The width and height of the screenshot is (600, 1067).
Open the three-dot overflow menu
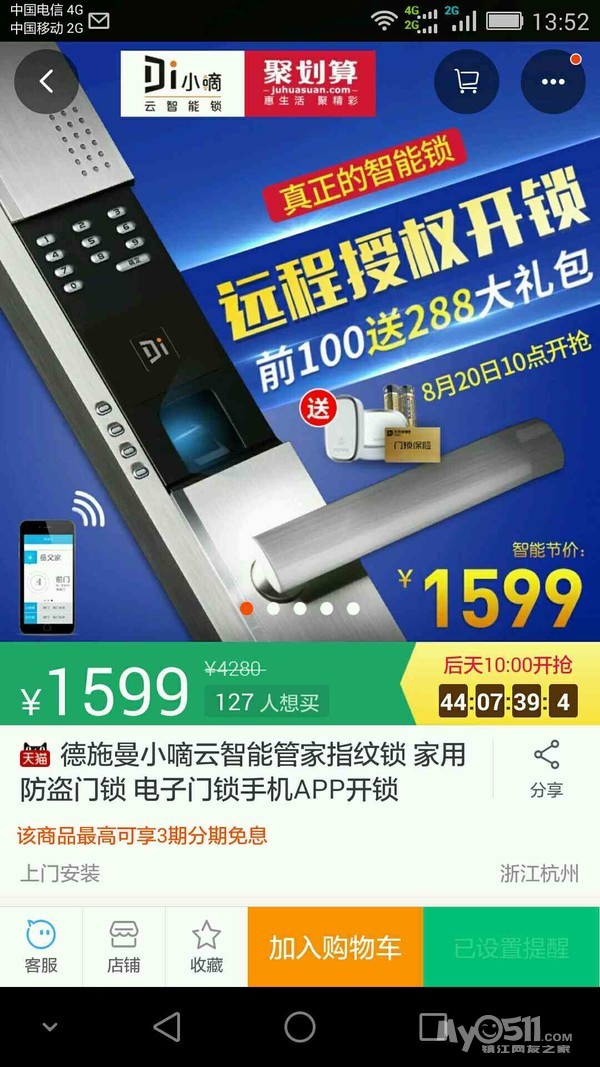coord(552,82)
